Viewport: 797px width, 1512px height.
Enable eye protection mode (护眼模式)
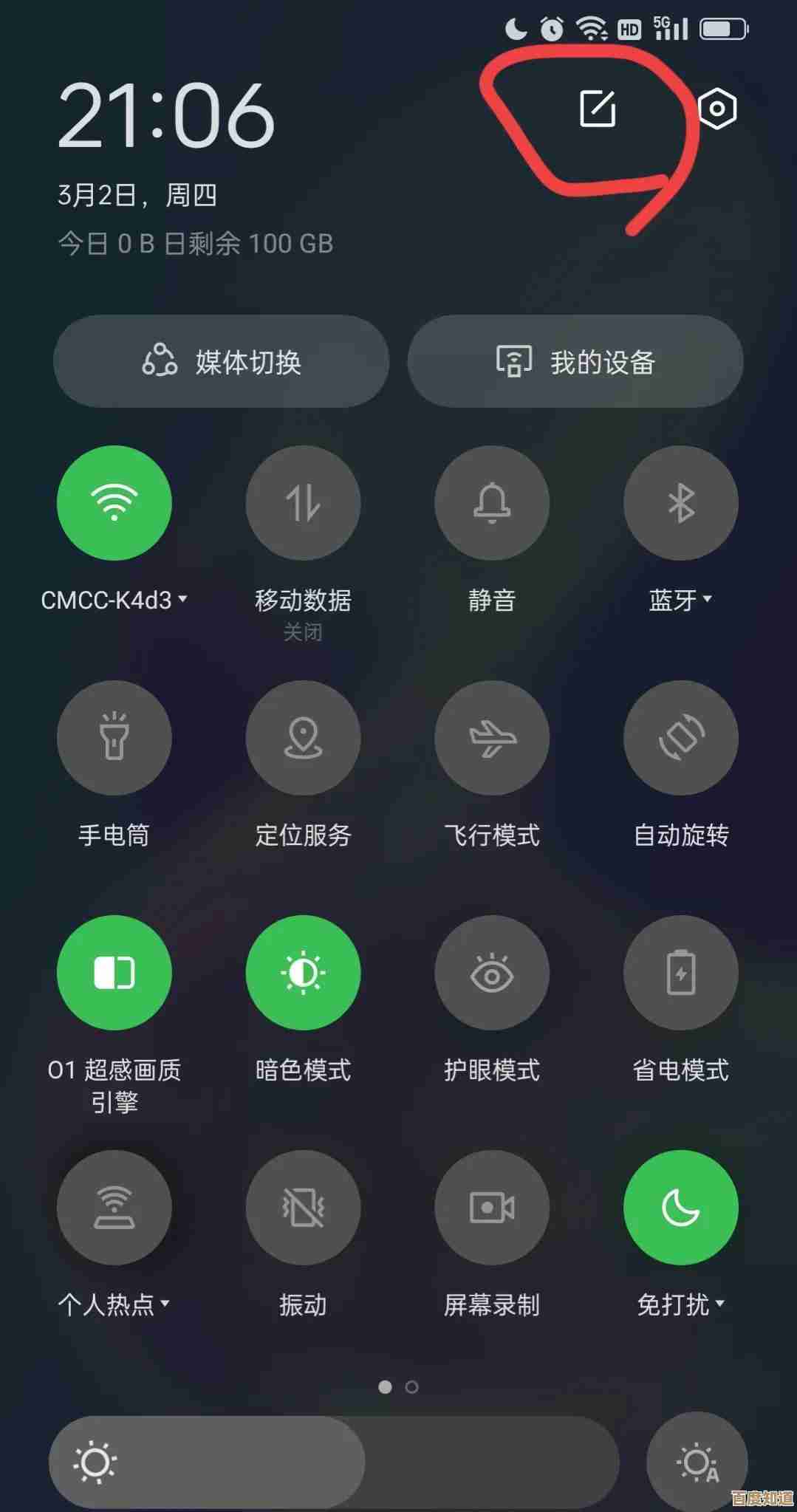click(492, 973)
